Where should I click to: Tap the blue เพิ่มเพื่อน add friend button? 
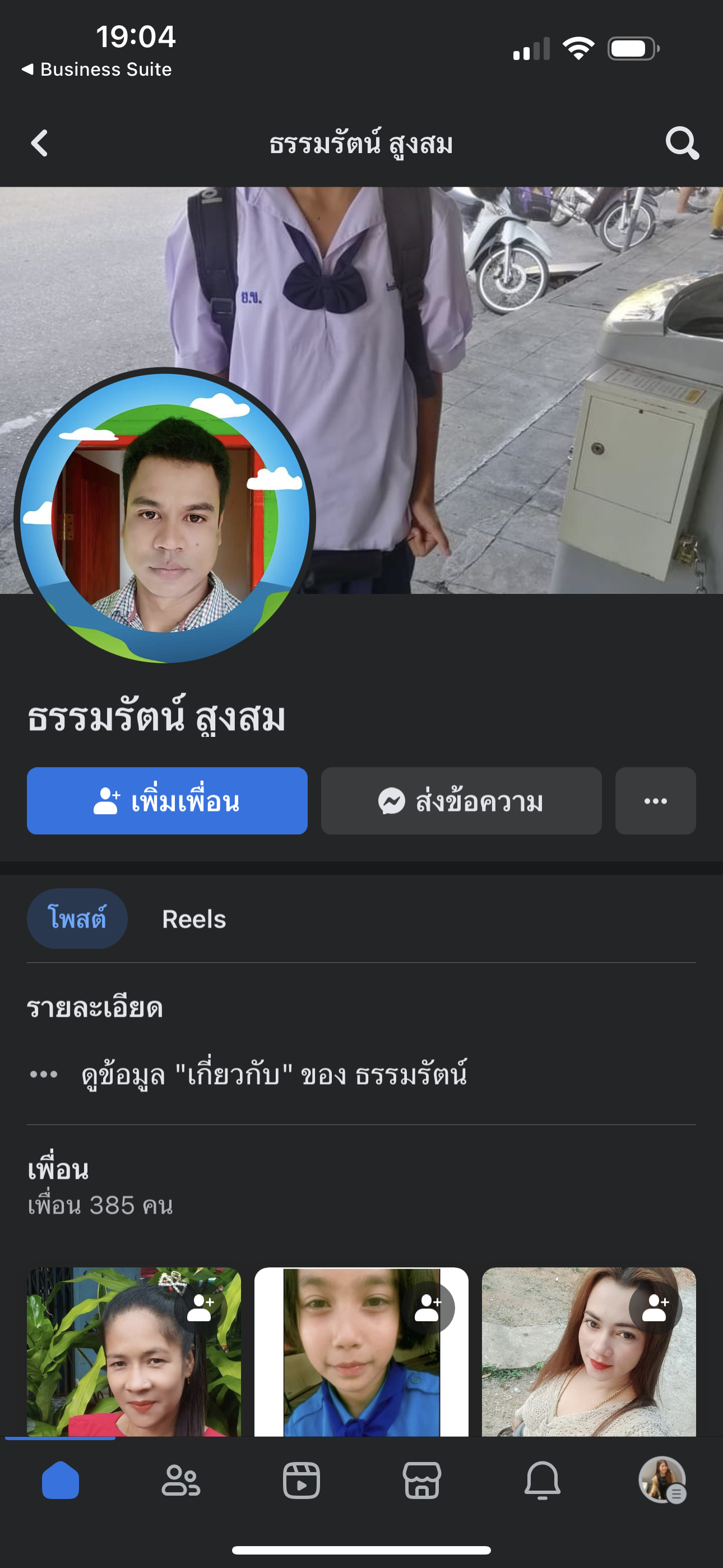[167, 800]
